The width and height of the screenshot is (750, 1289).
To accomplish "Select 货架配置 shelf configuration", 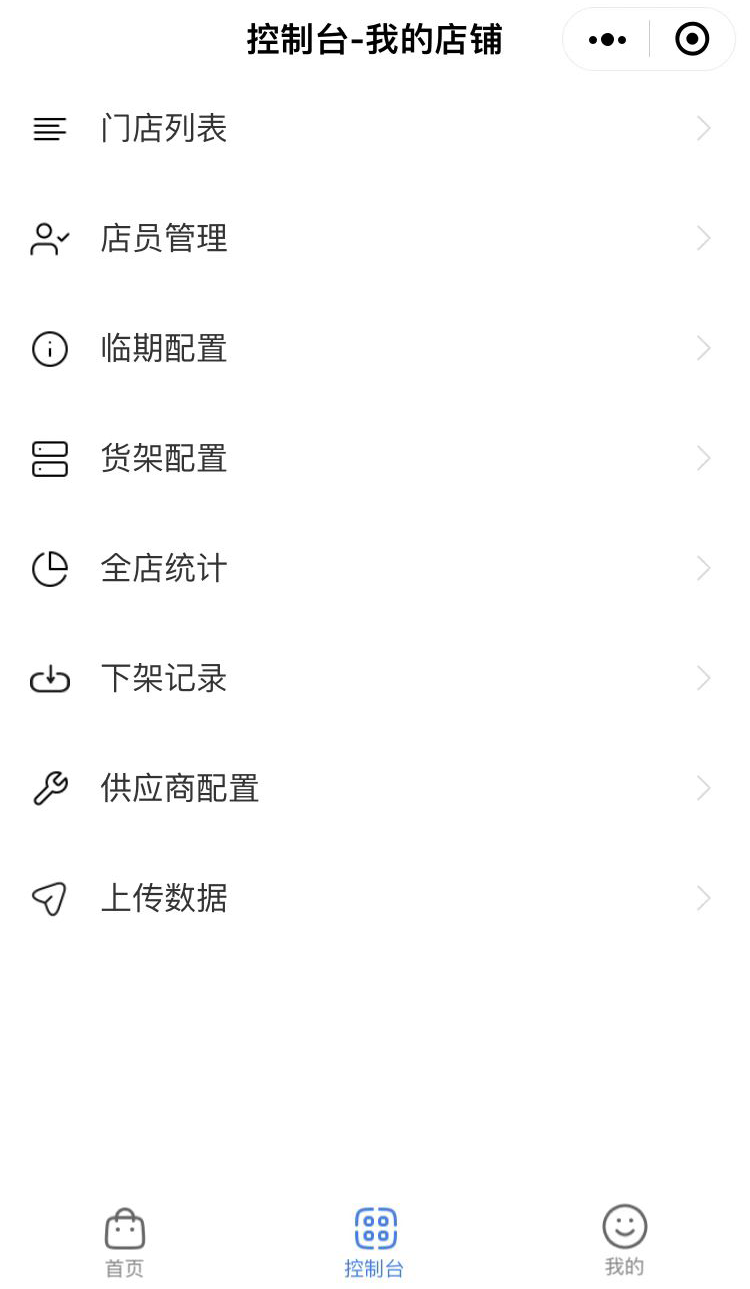I will tap(375, 458).
